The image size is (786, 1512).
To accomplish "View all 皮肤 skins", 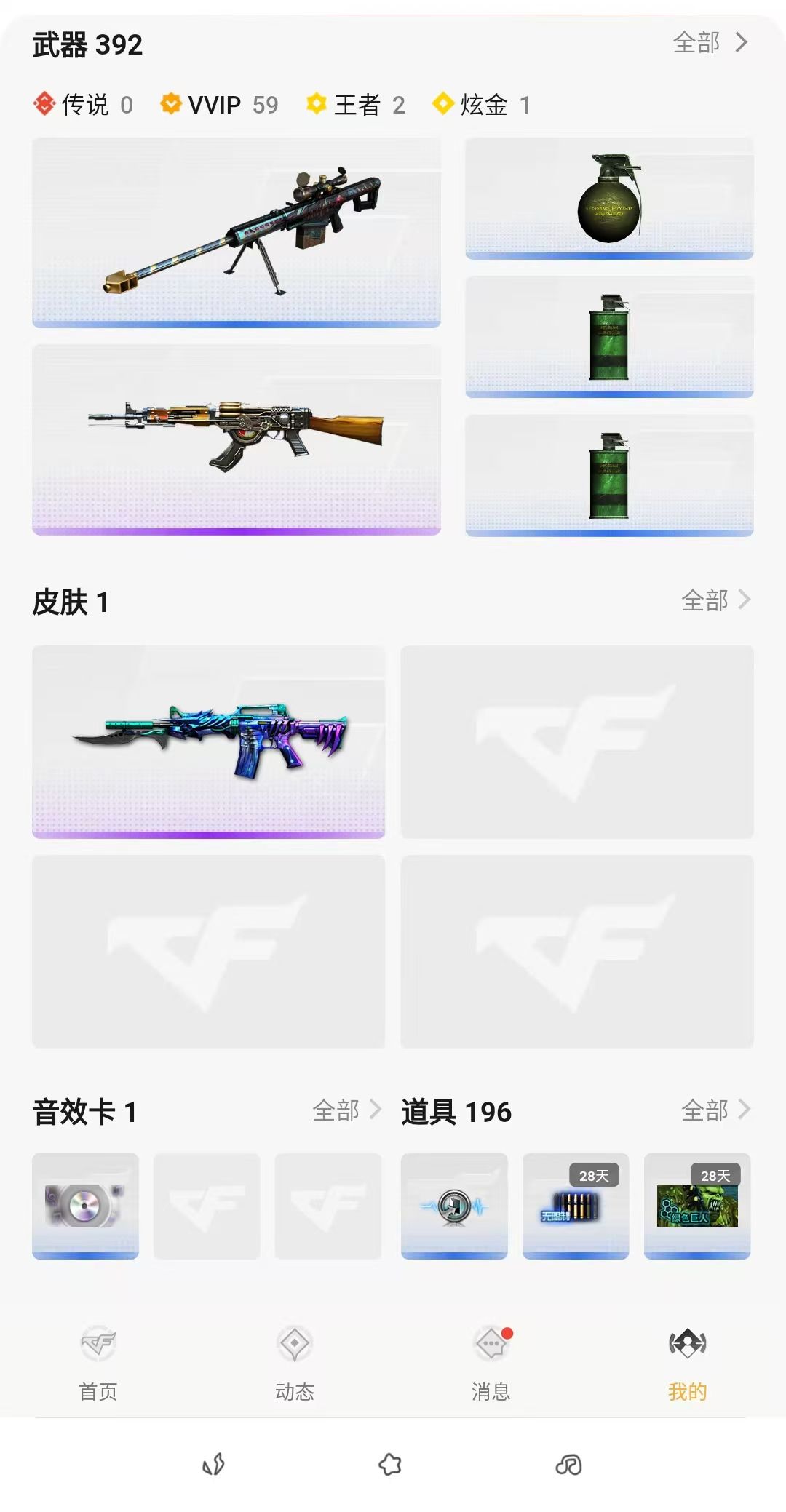I will pos(715,600).
